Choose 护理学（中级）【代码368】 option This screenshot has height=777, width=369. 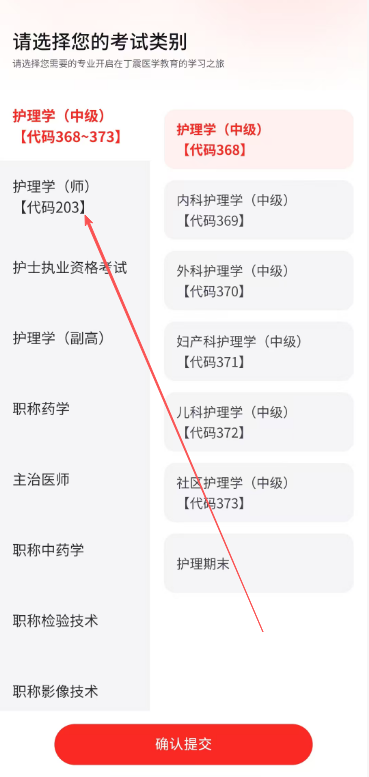[x=259, y=140]
